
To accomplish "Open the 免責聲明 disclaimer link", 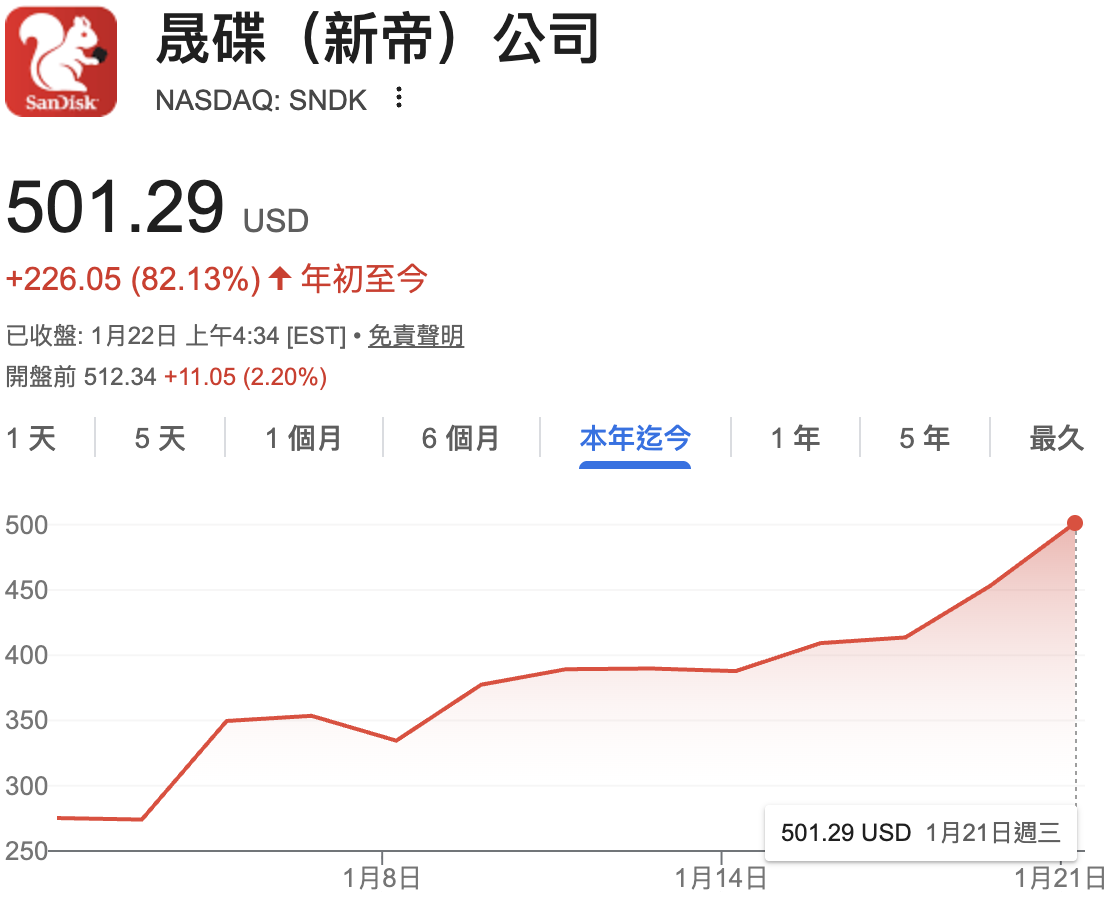I will [415, 336].
